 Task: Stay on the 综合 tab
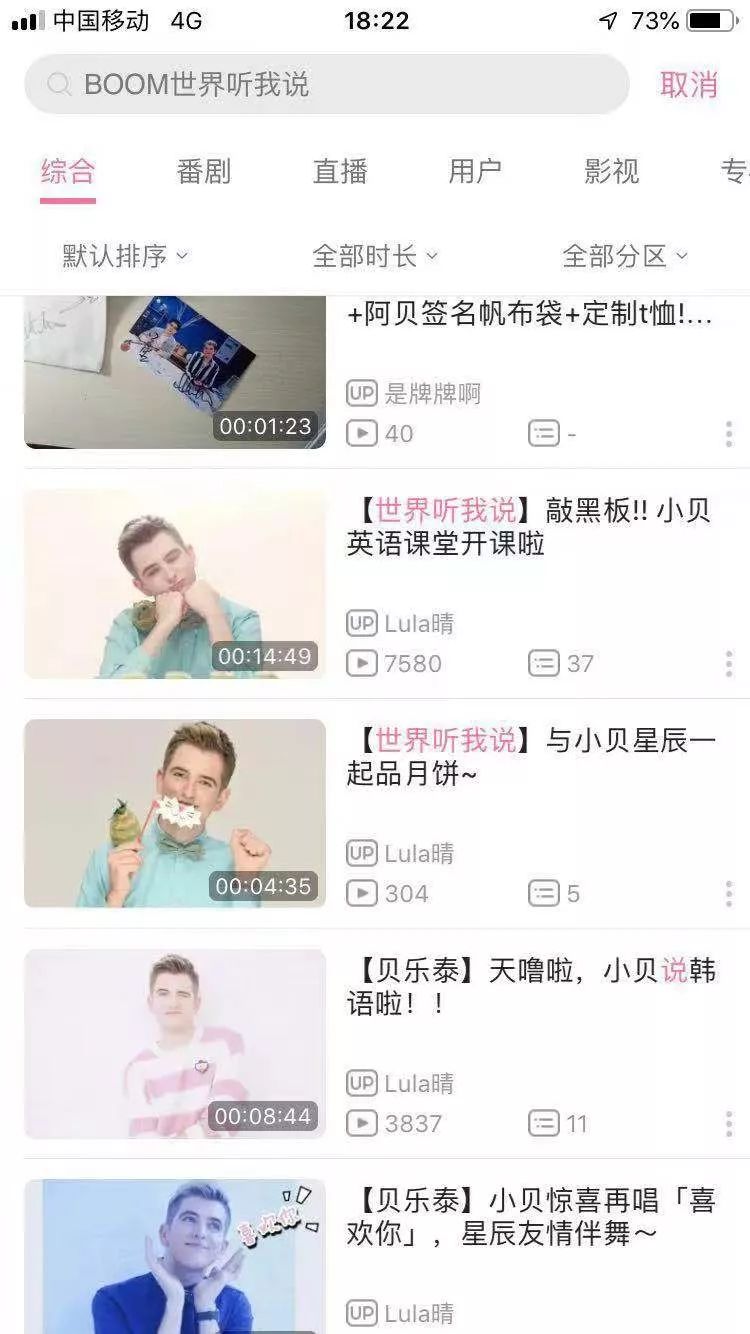(68, 172)
